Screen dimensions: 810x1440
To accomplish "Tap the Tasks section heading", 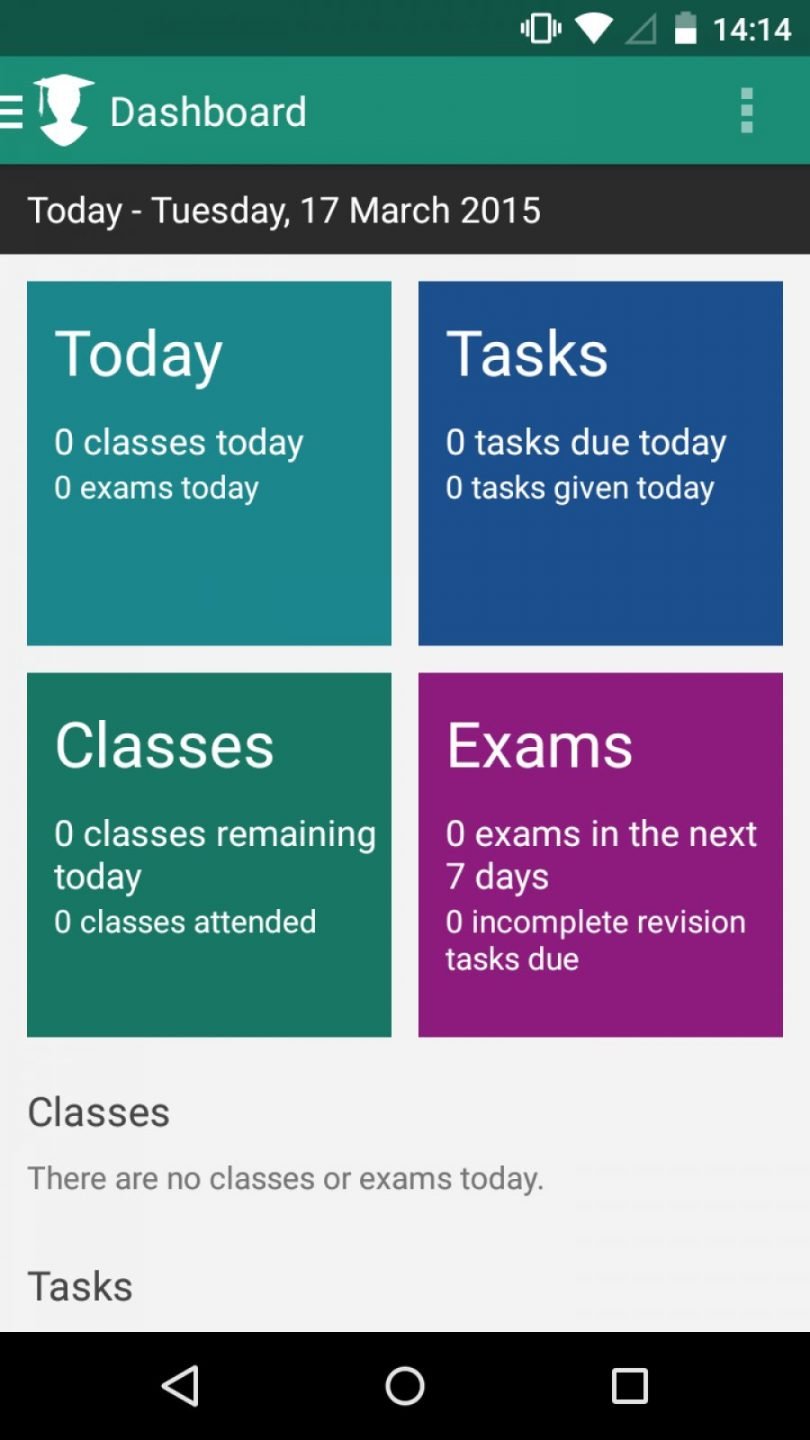I will (80, 1286).
